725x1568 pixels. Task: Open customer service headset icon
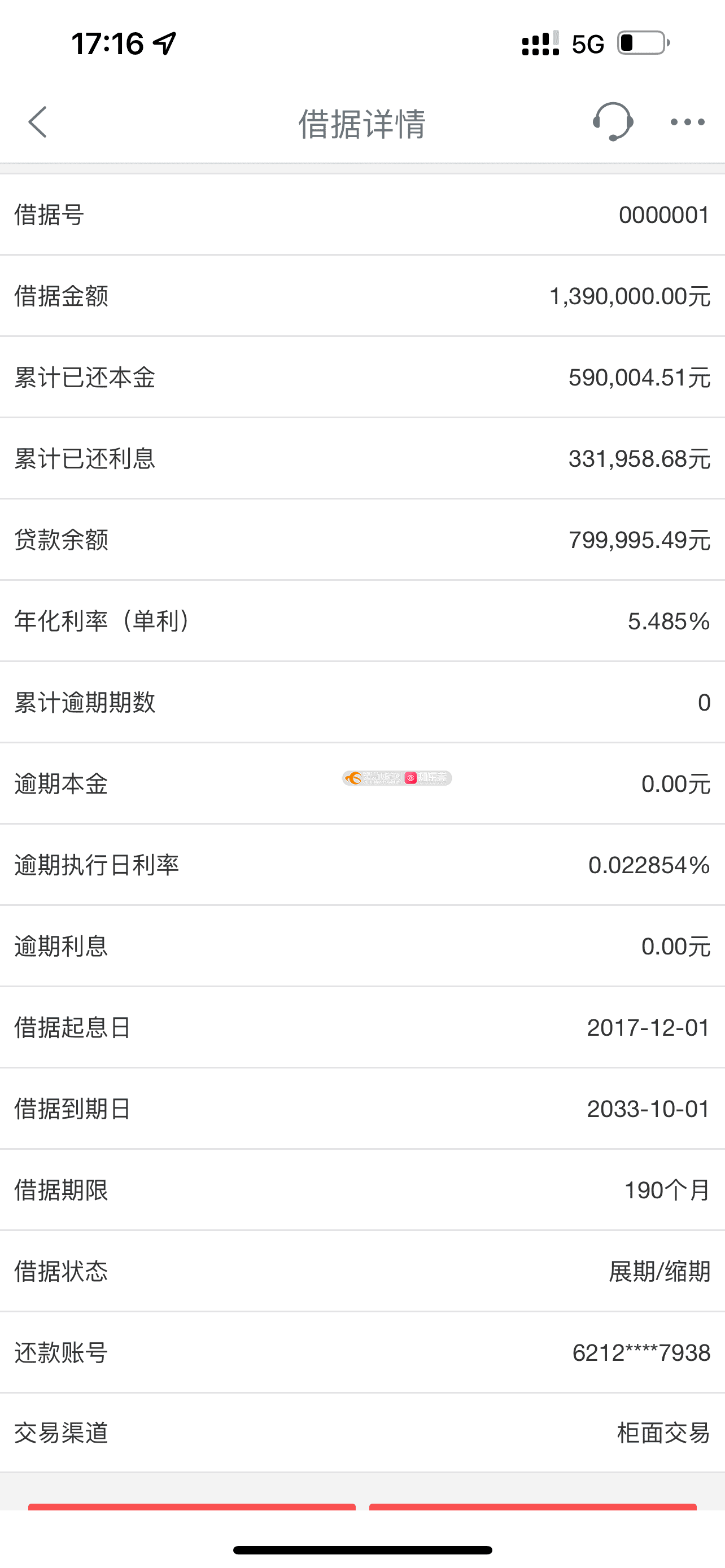(x=613, y=122)
